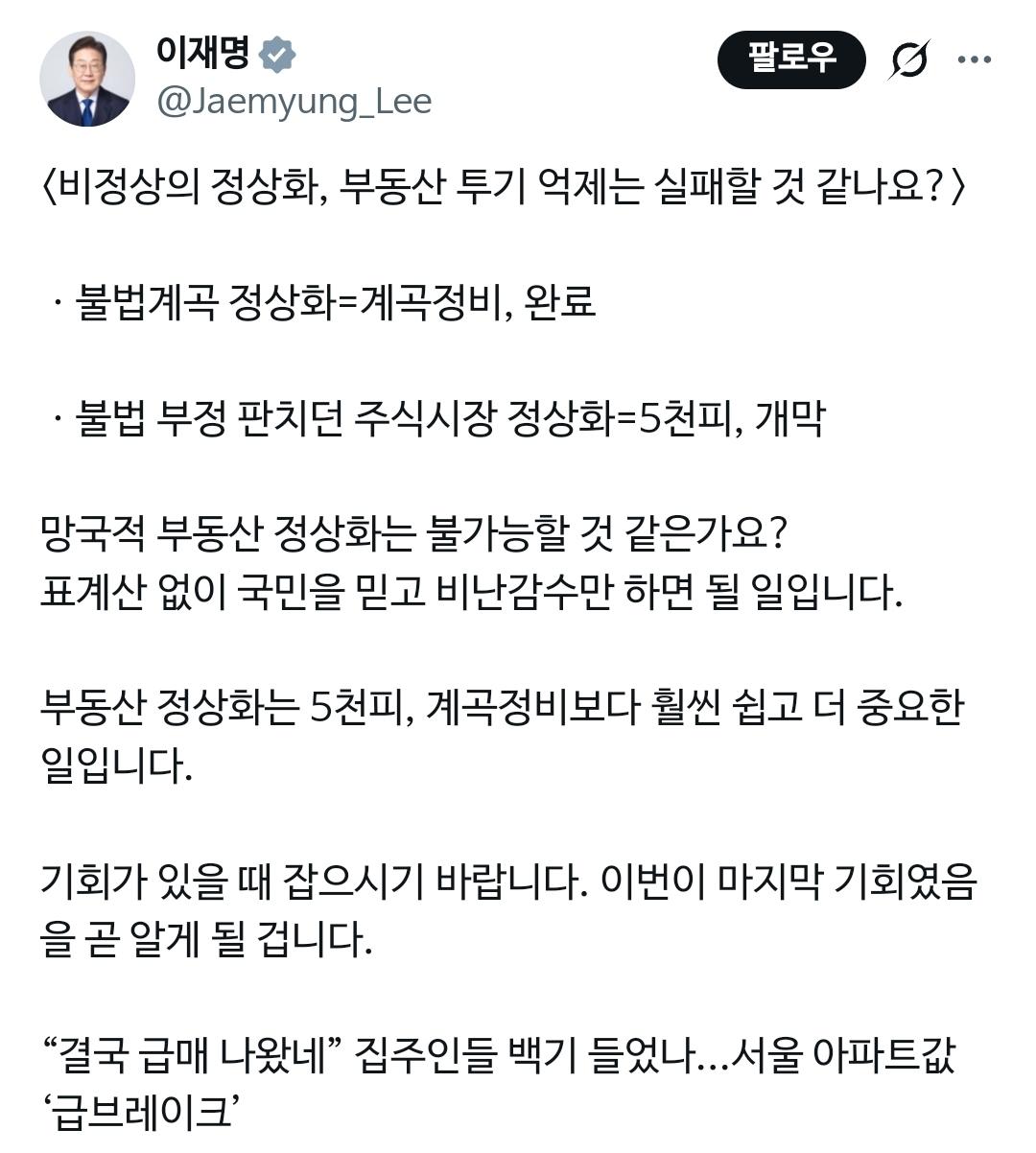The width and height of the screenshot is (1036, 1153).
Task: Click the Grok logo beside the 팔로우 button
Action: (x=910, y=59)
